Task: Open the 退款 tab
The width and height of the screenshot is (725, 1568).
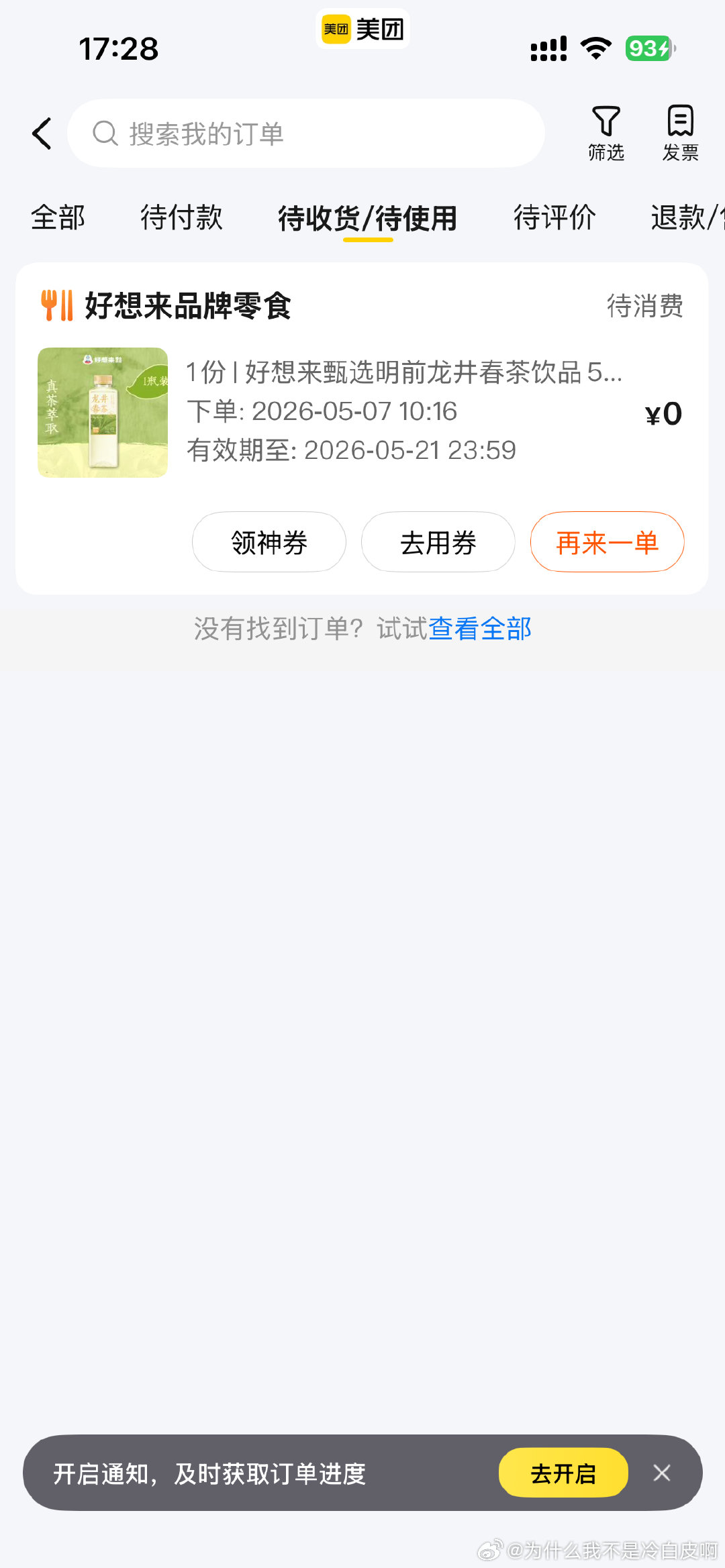Action: tap(687, 218)
